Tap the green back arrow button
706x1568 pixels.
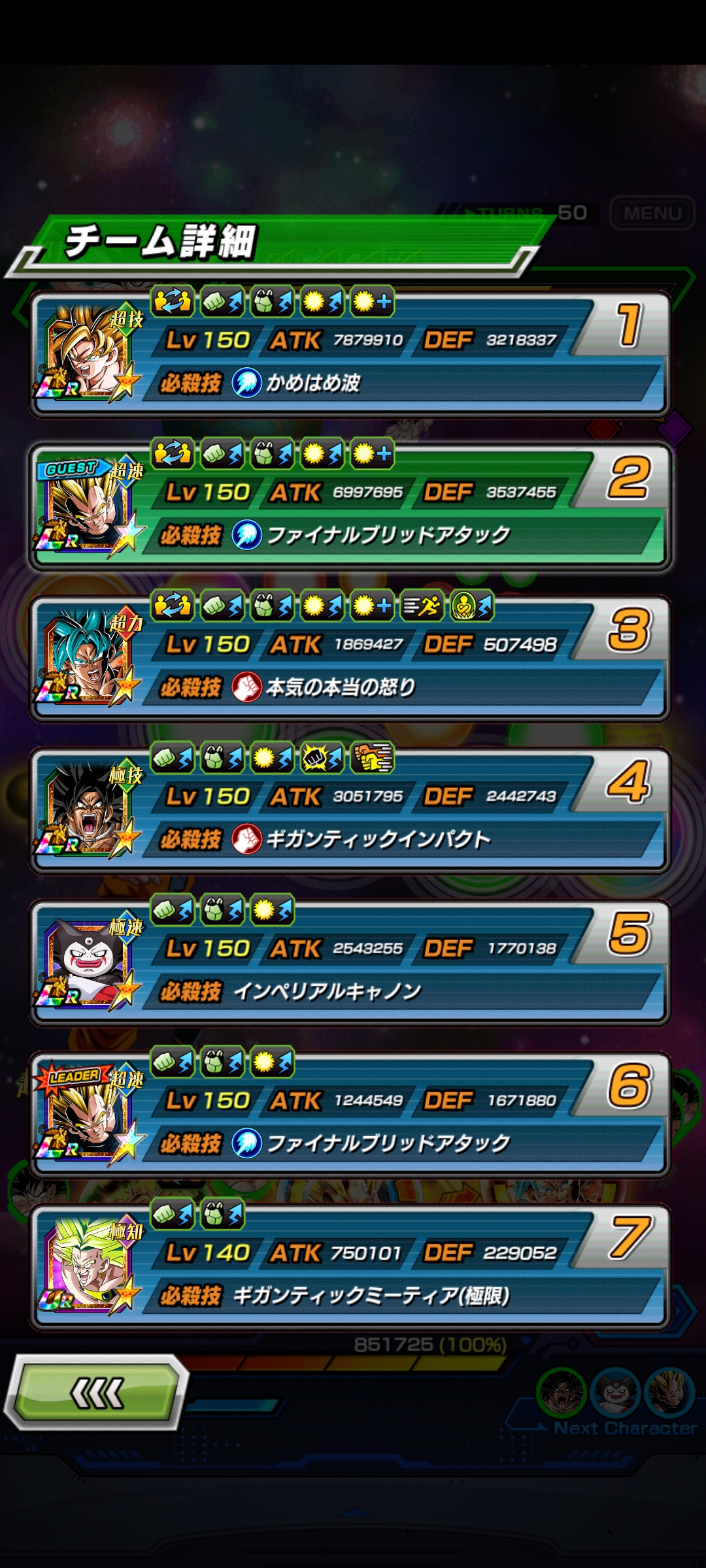point(97,1392)
